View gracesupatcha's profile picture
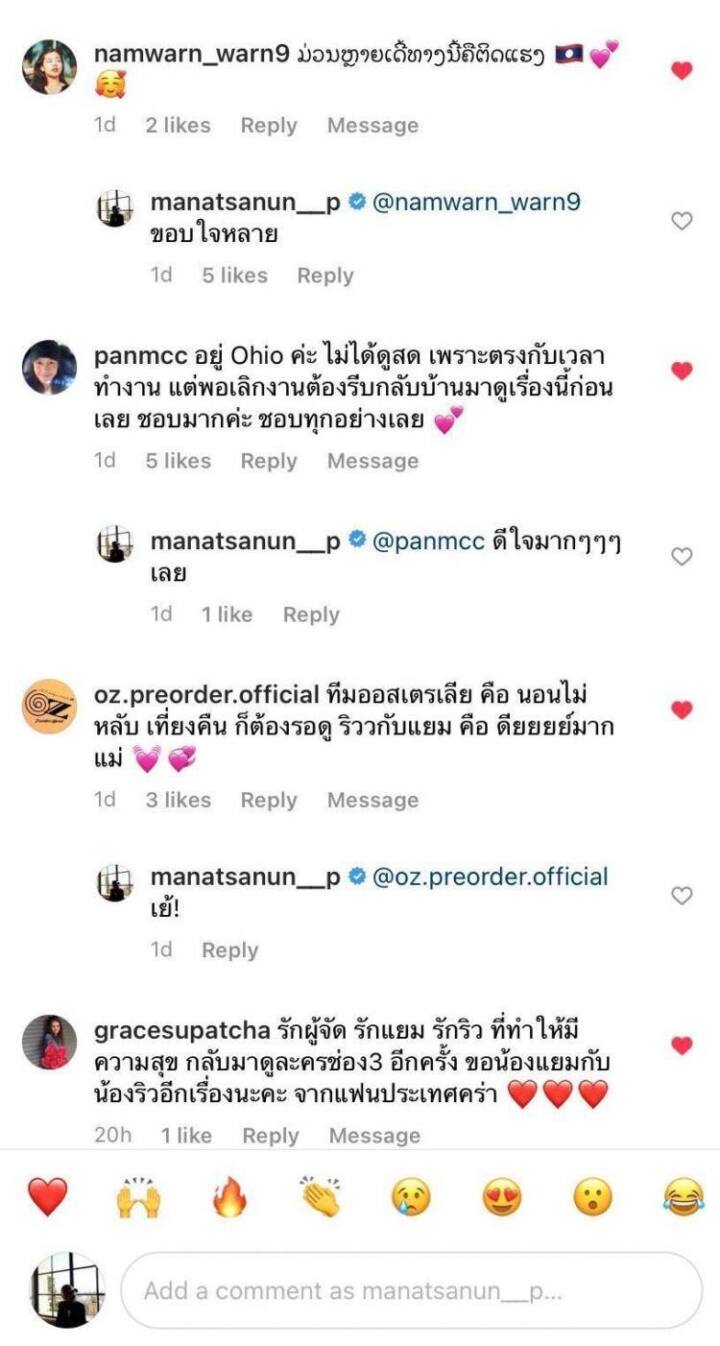This screenshot has width=720, height=1346. (x=49, y=1042)
